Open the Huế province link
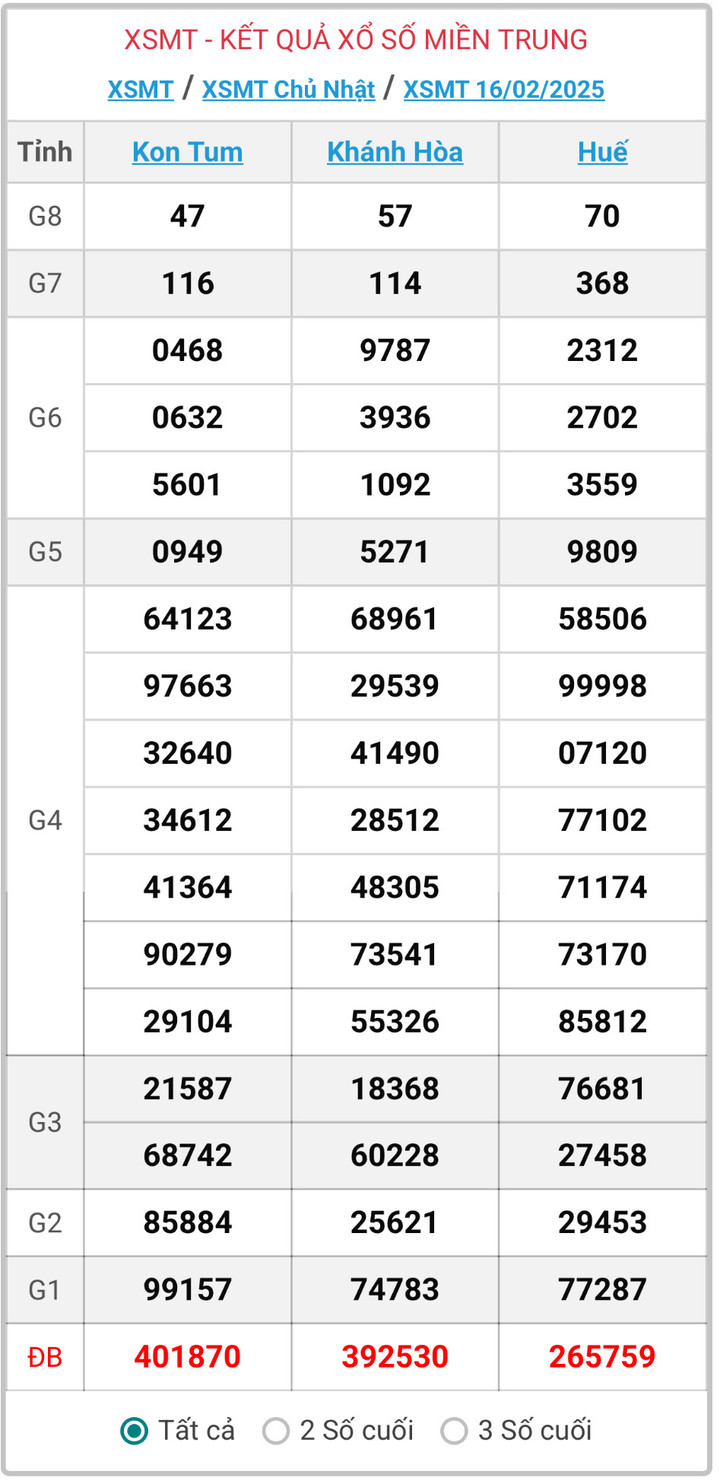Viewport: 720px width, 1480px height. 602,152
